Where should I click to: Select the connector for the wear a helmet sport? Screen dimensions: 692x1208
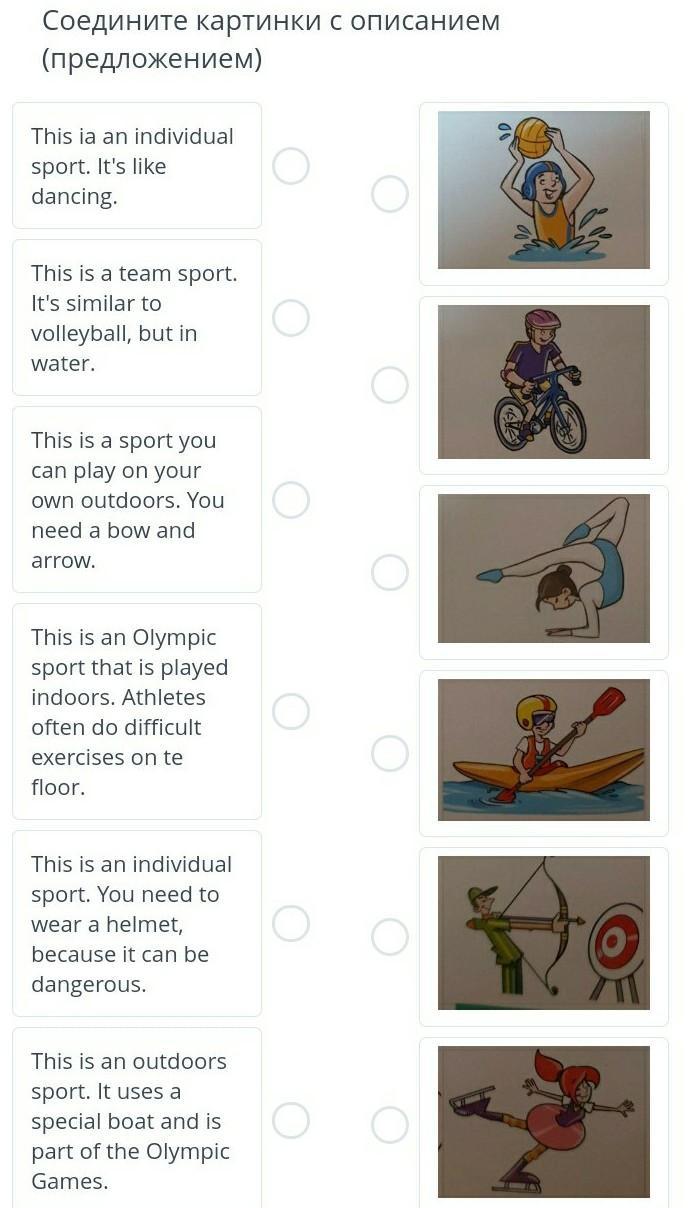tap(291, 923)
